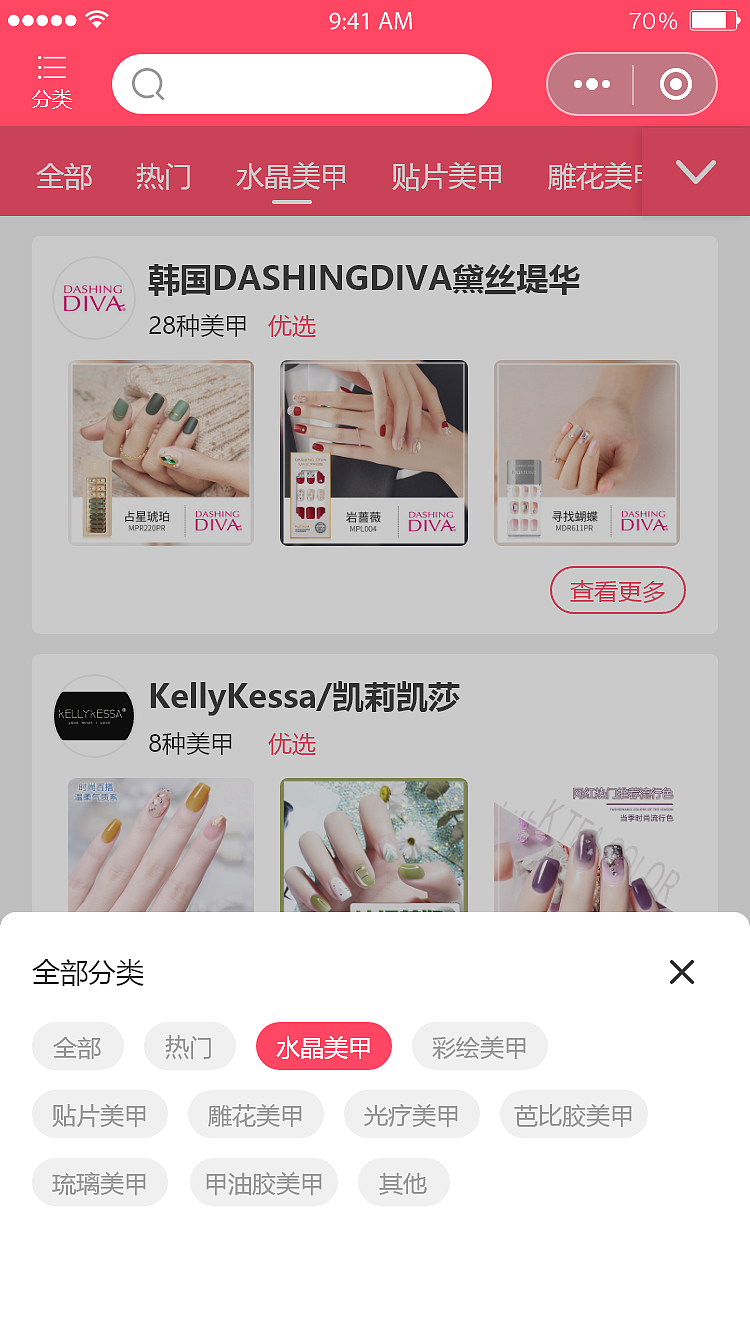Click the search magnifier icon
The width and height of the screenshot is (750, 1334).
(x=146, y=84)
